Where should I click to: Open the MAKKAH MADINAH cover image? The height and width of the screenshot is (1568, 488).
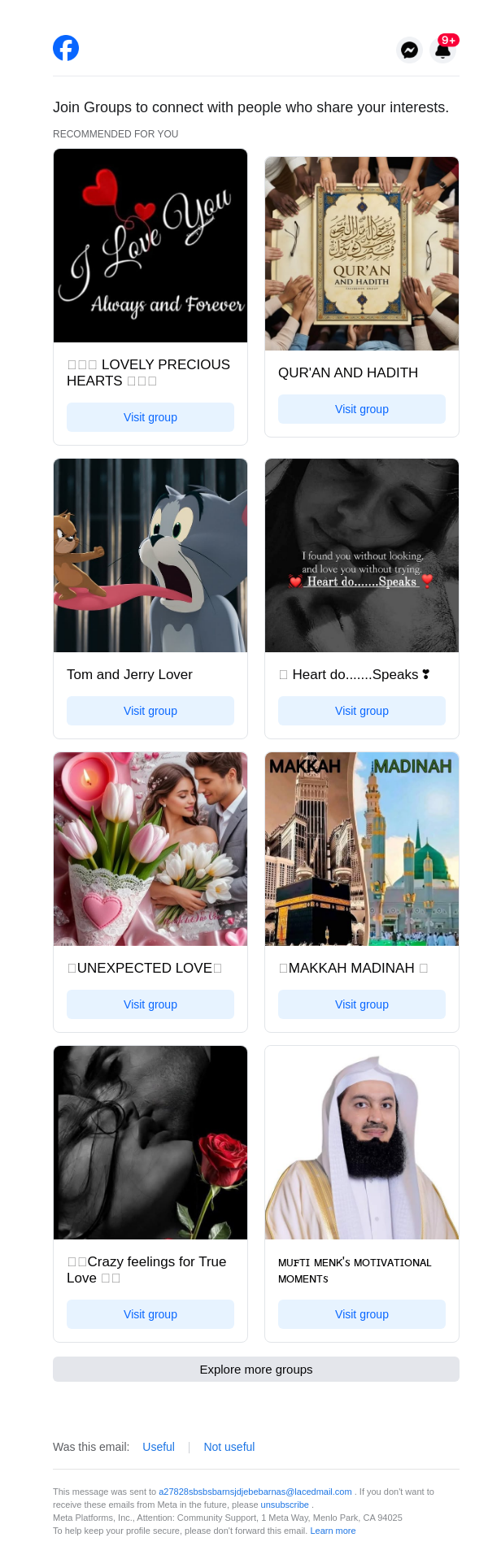[362, 849]
